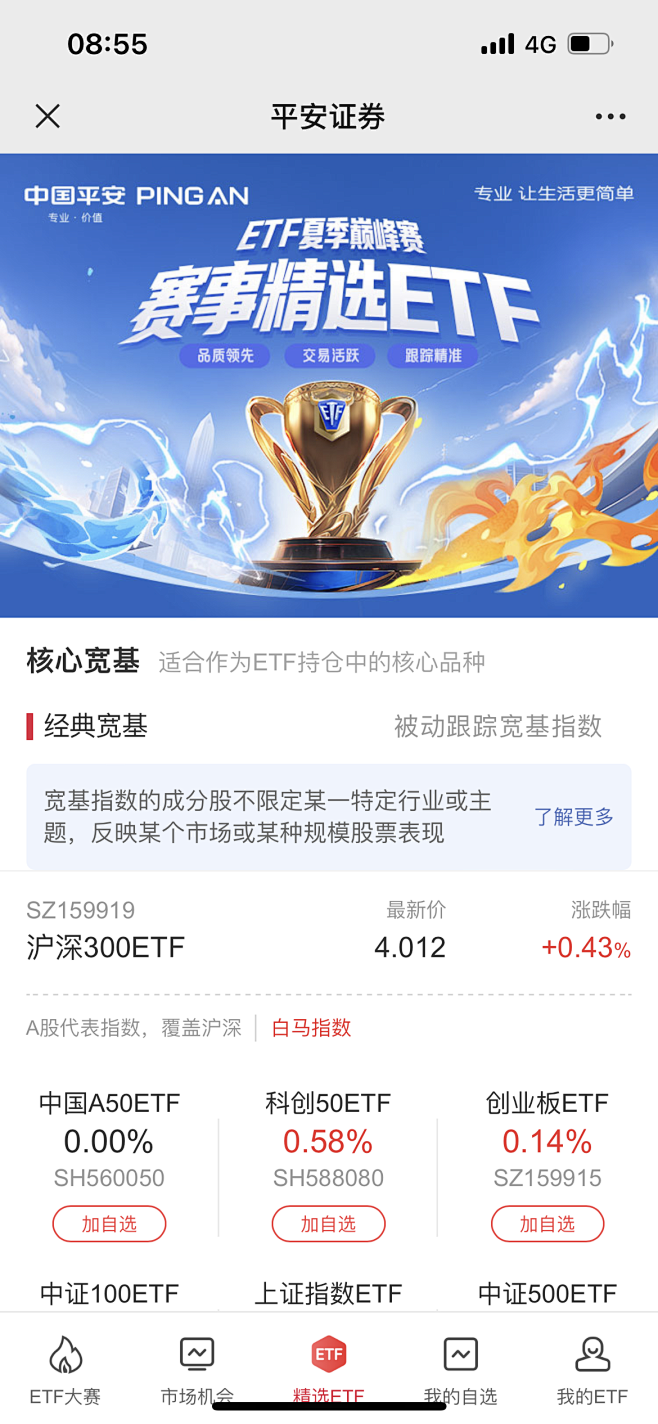658x1424 pixels.
Task: Close the 平安证券 page
Action: [47, 117]
